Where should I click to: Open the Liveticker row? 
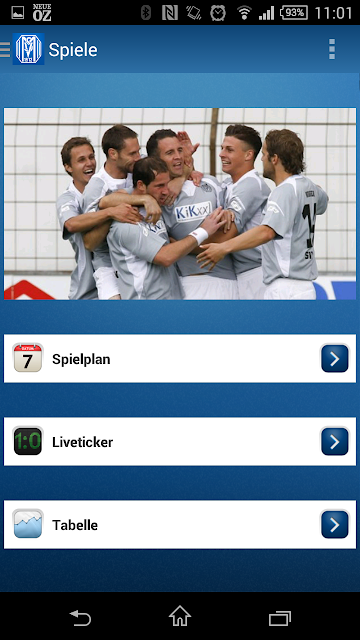[x=180, y=441]
